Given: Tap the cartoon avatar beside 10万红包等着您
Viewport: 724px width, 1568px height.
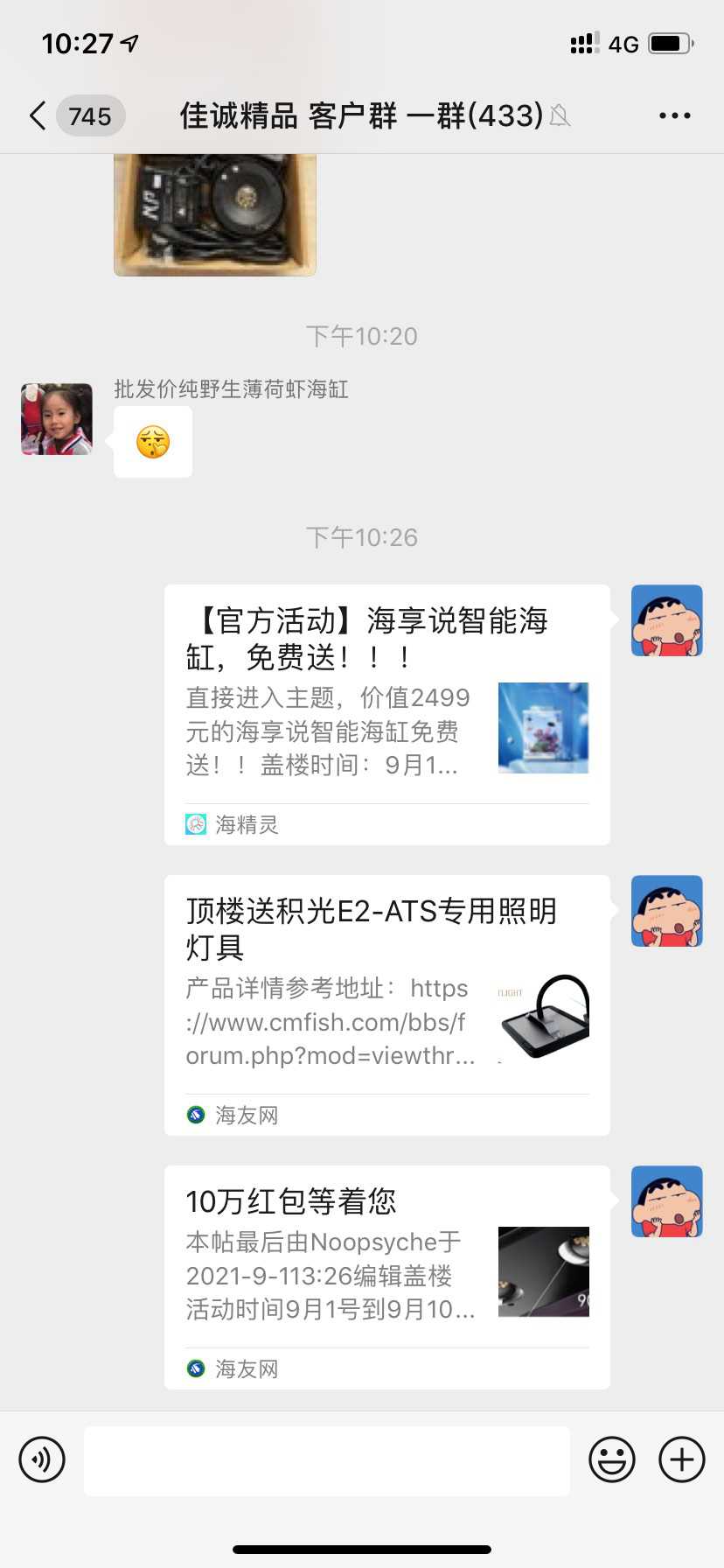Looking at the screenshot, I should (x=666, y=1201).
